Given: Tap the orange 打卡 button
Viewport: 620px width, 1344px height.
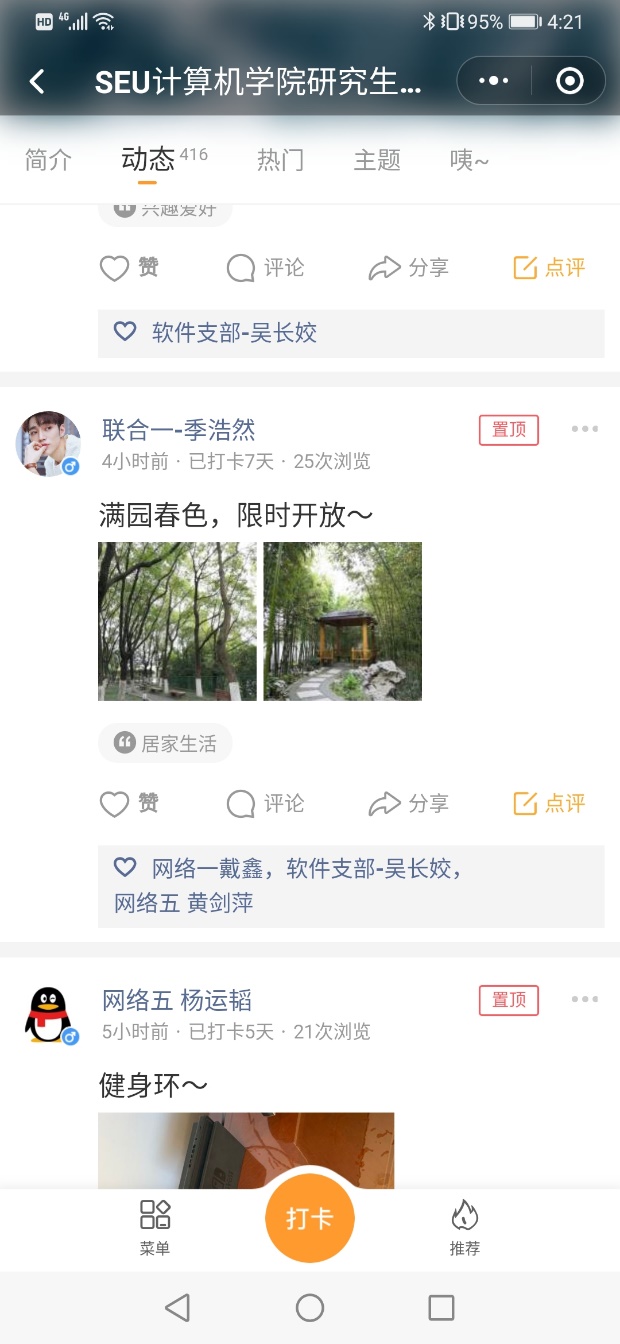Looking at the screenshot, I should point(310,1219).
